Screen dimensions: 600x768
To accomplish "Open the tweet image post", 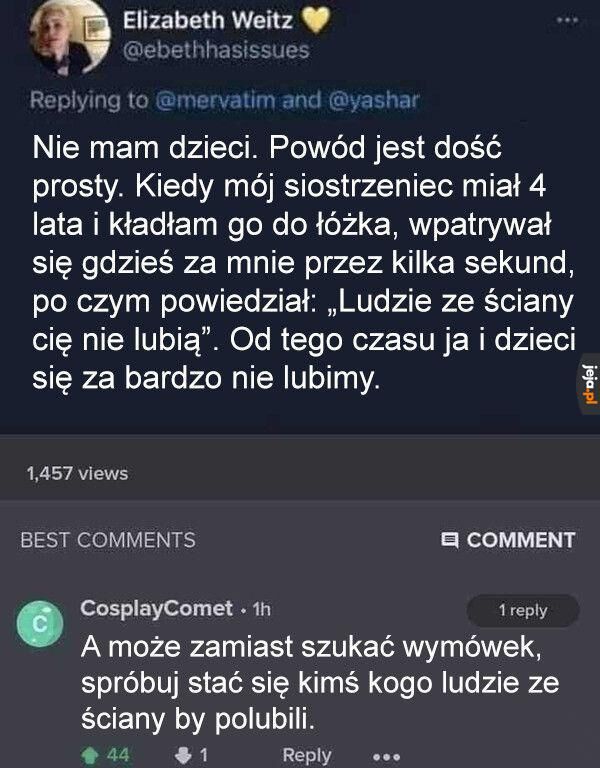I will point(300,217).
